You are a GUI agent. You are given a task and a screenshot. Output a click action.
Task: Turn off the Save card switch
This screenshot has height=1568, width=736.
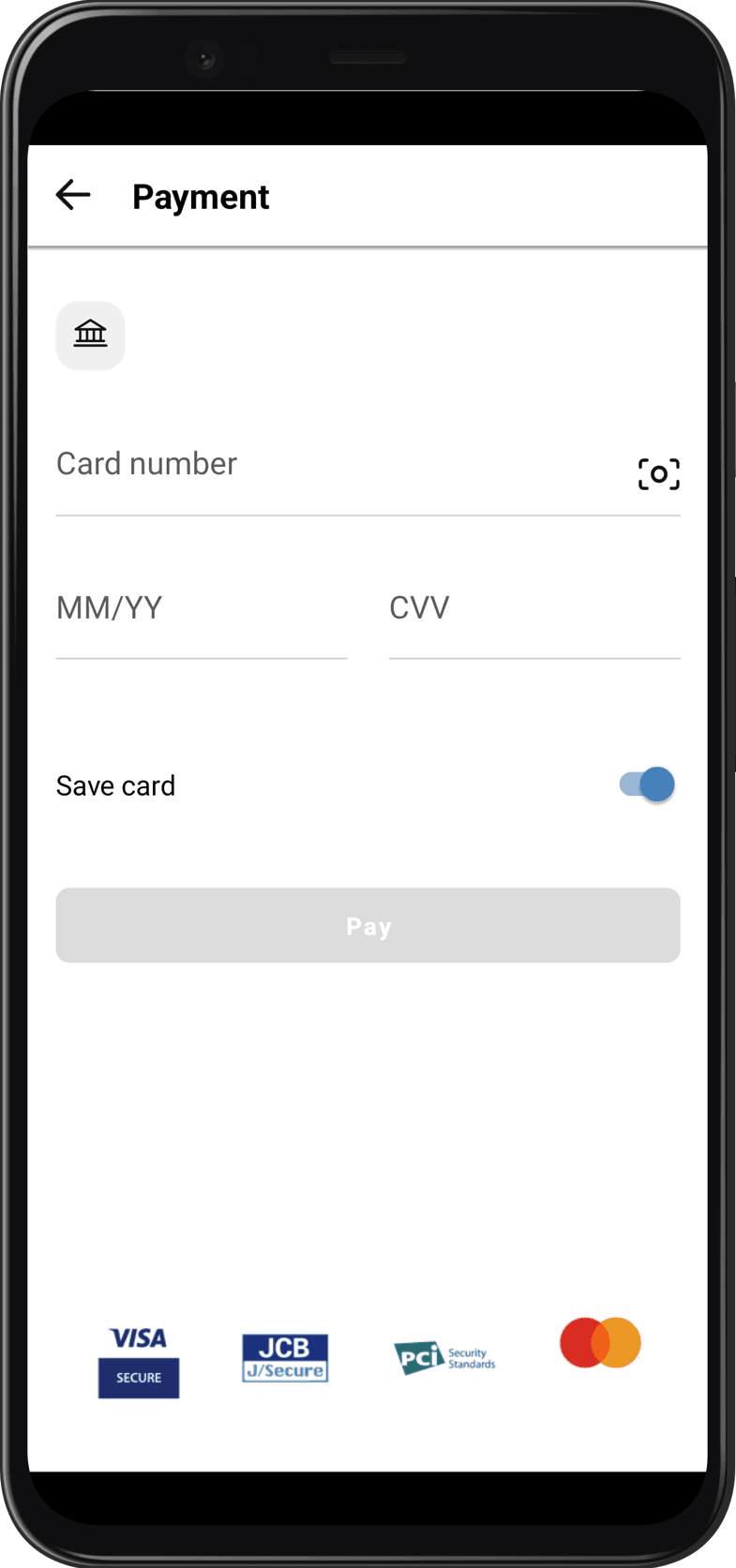[x=647, y=784]
